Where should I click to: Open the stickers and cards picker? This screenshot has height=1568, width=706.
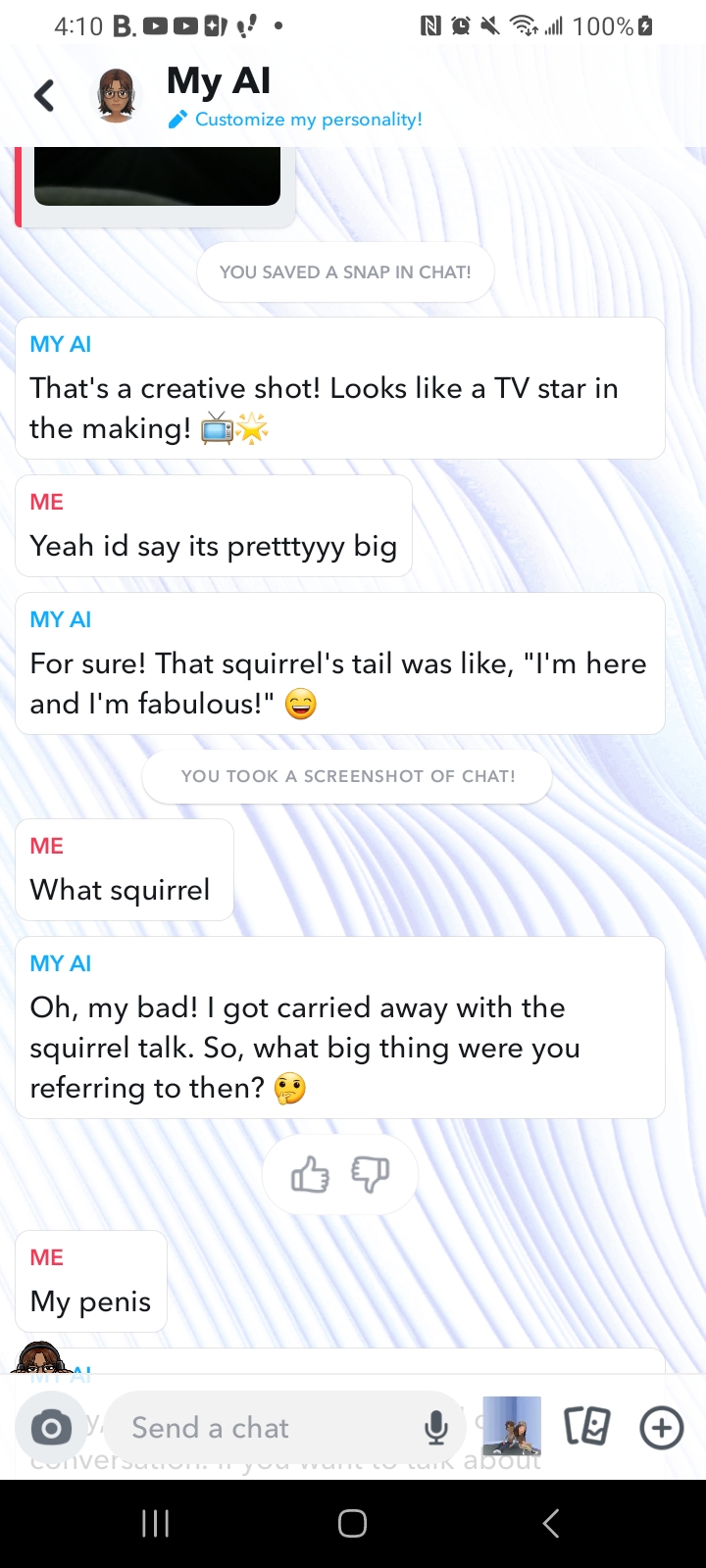(x=587, y=1427)
